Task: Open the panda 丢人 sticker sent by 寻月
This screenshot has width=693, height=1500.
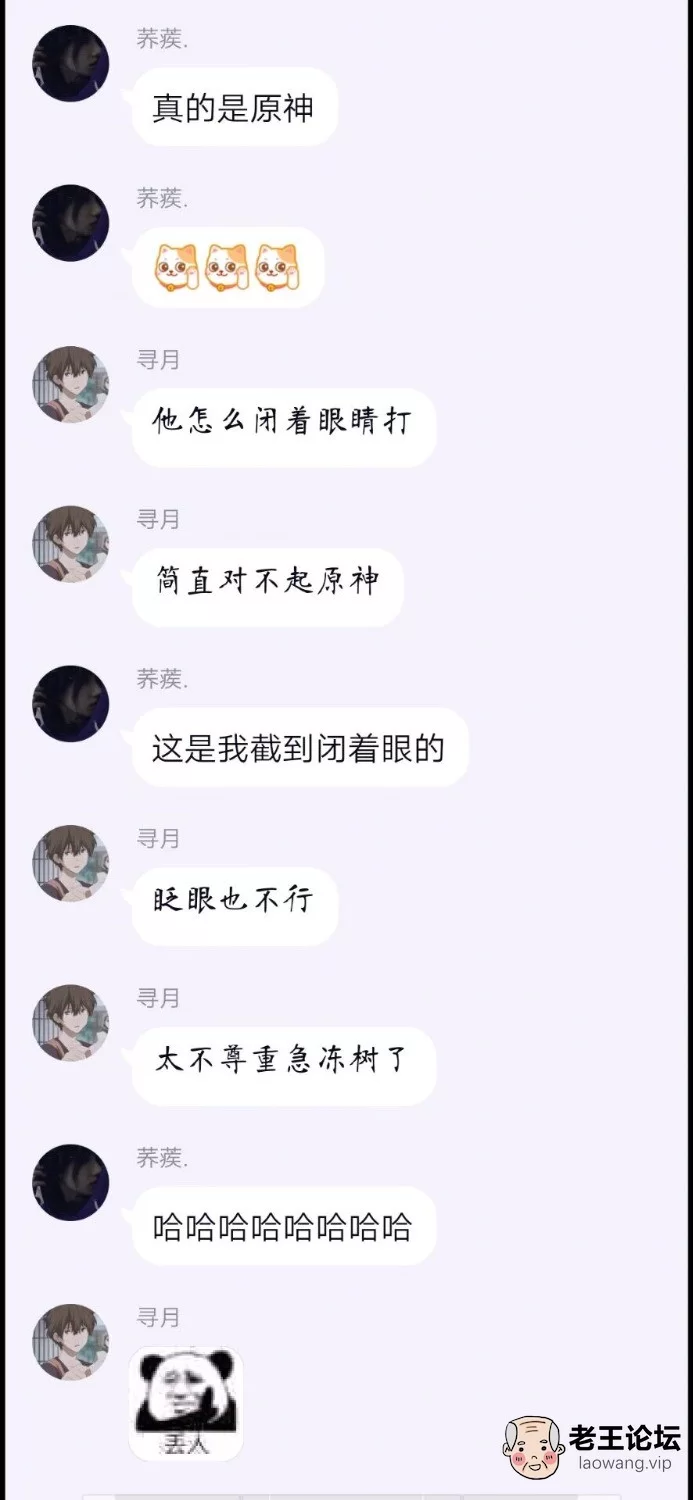Action: 186,1403
